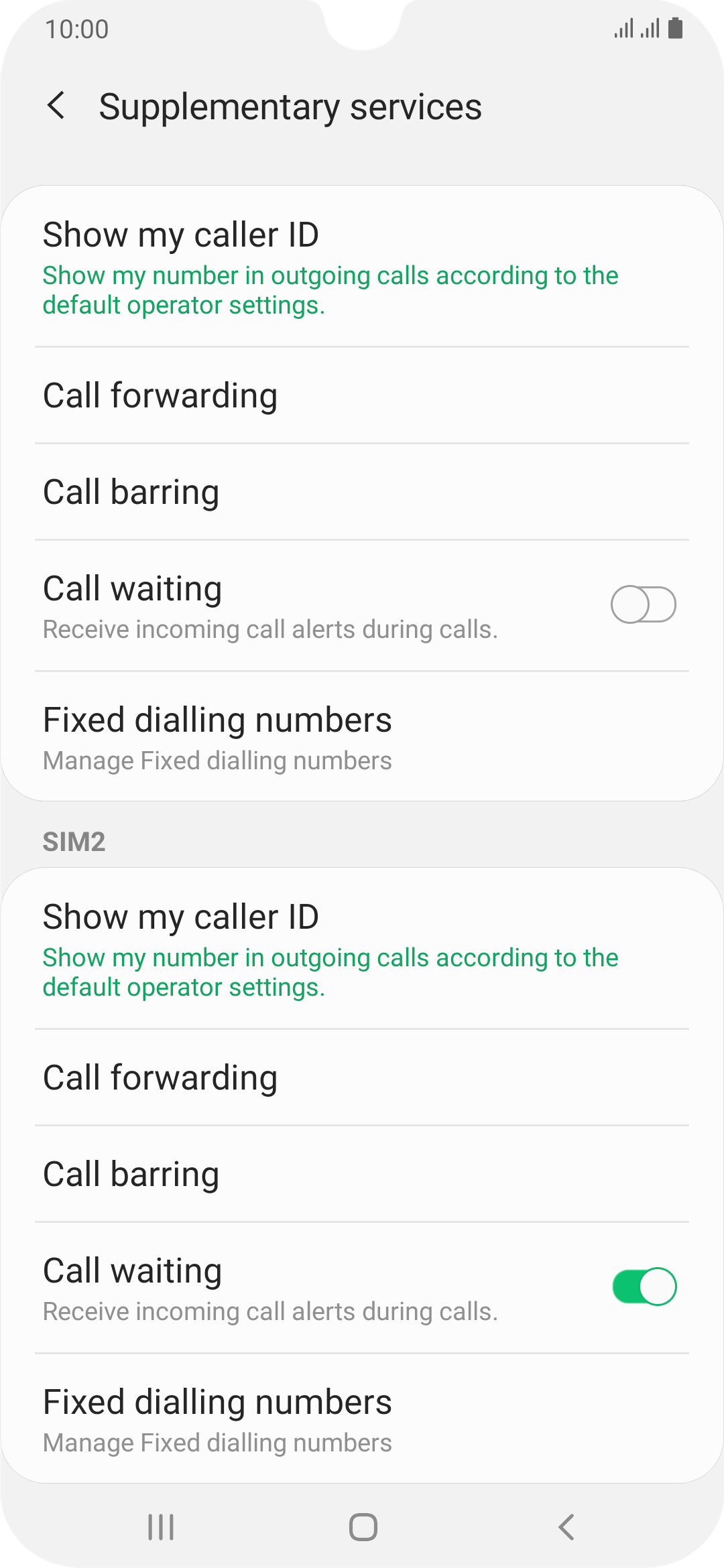Viewport: 724px width, 1568px height.
Task: Open Call barring above the SIM2 section
Action: [362, 492]
